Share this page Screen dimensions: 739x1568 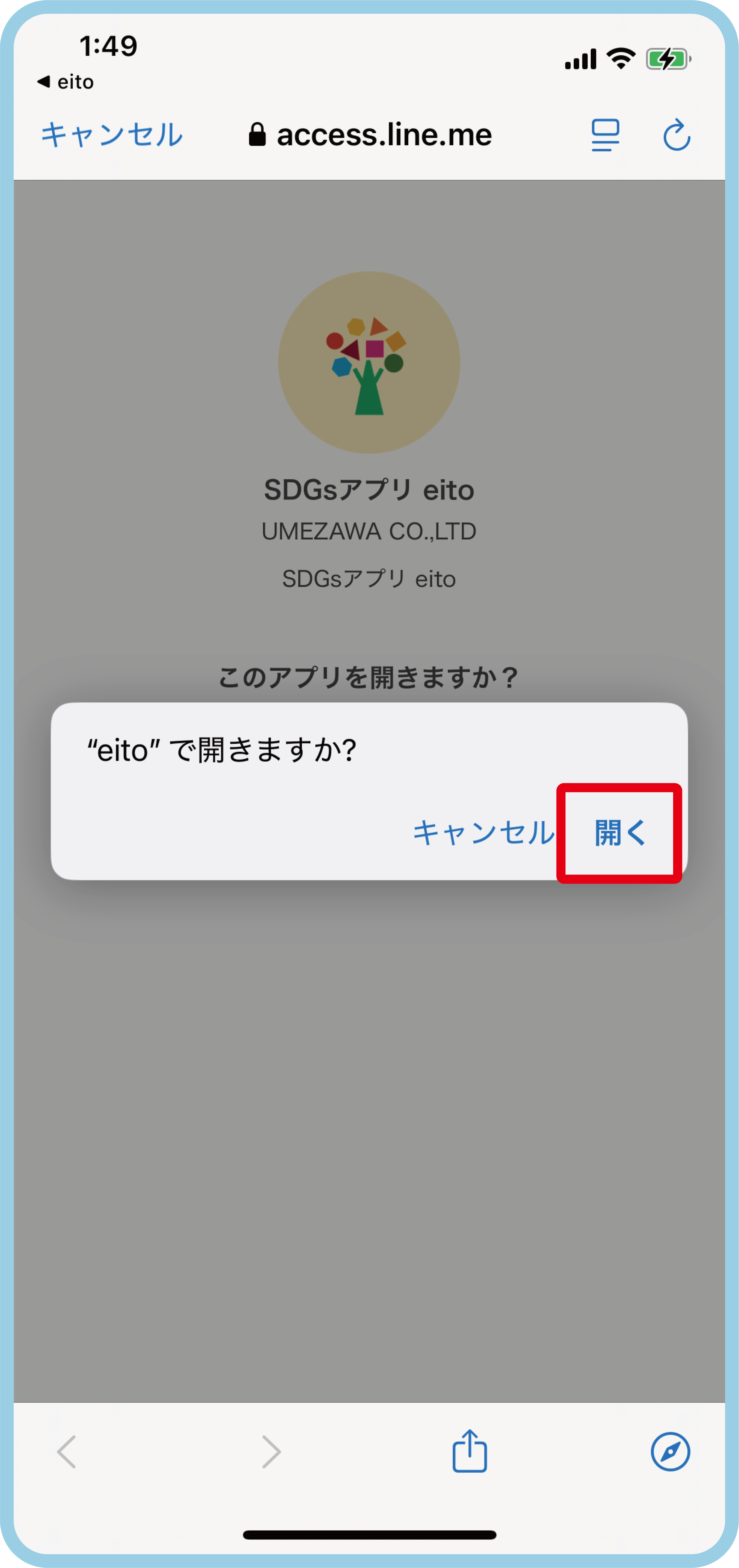pos(470,1452)
